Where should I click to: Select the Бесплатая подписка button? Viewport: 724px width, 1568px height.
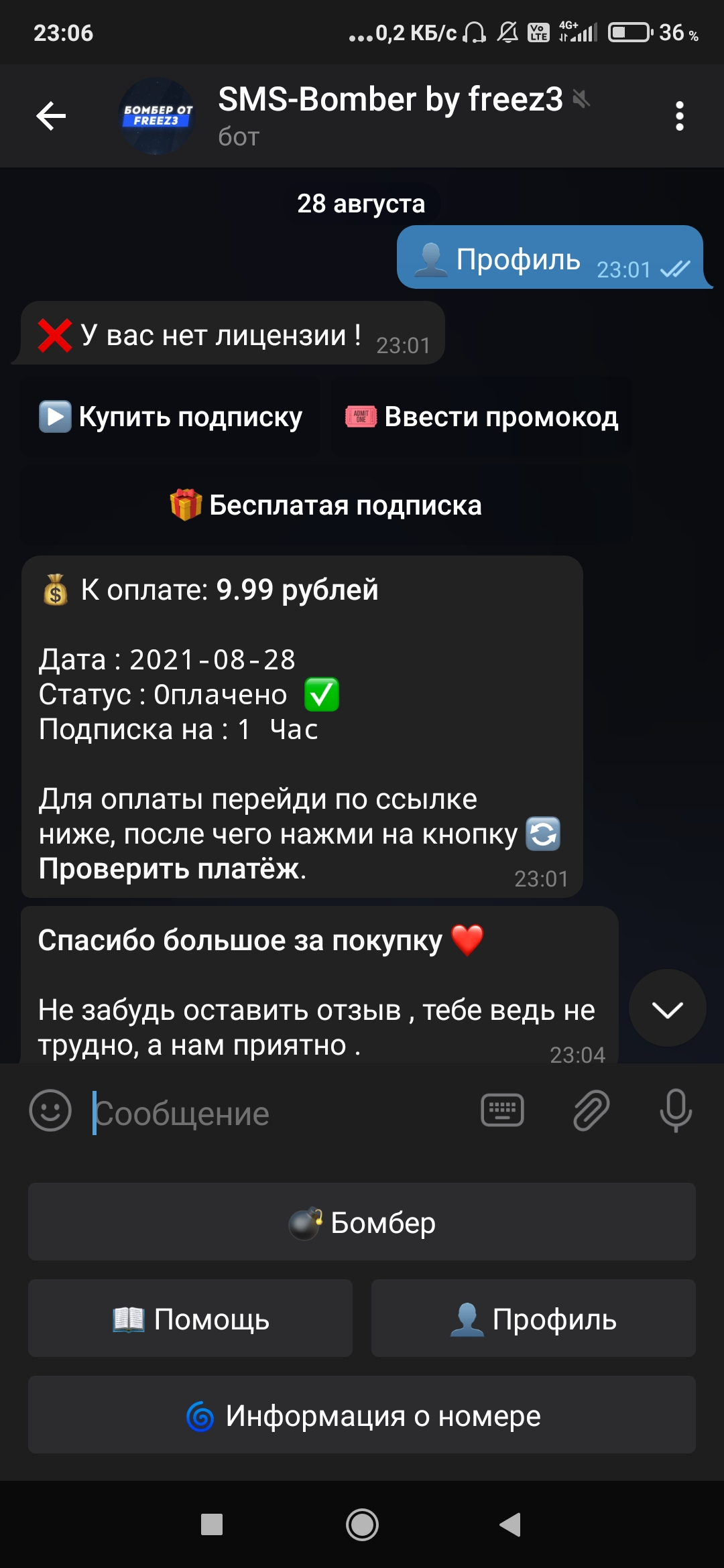coord(326,505)
